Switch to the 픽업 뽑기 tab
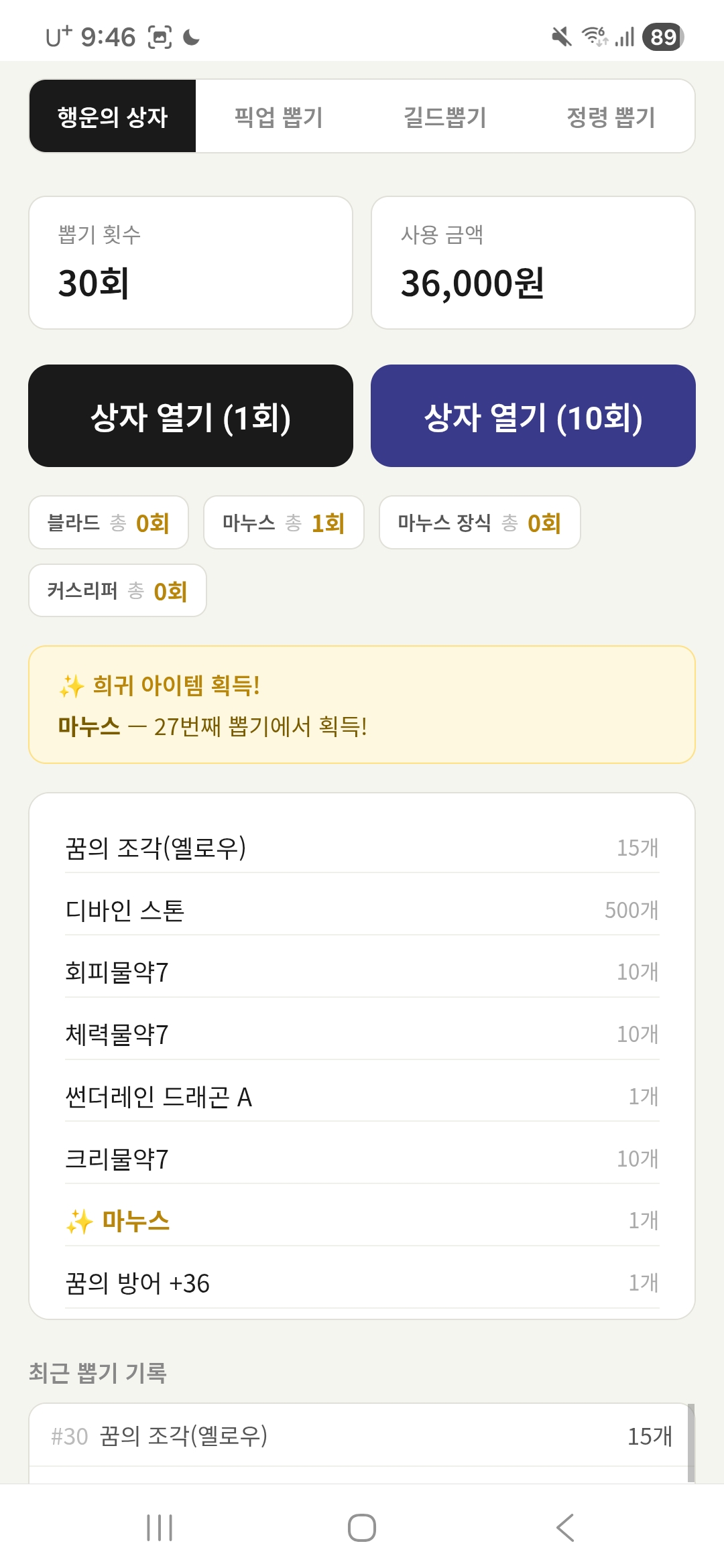The width and height of the screenshot is (724, 1568). point(278,117)
